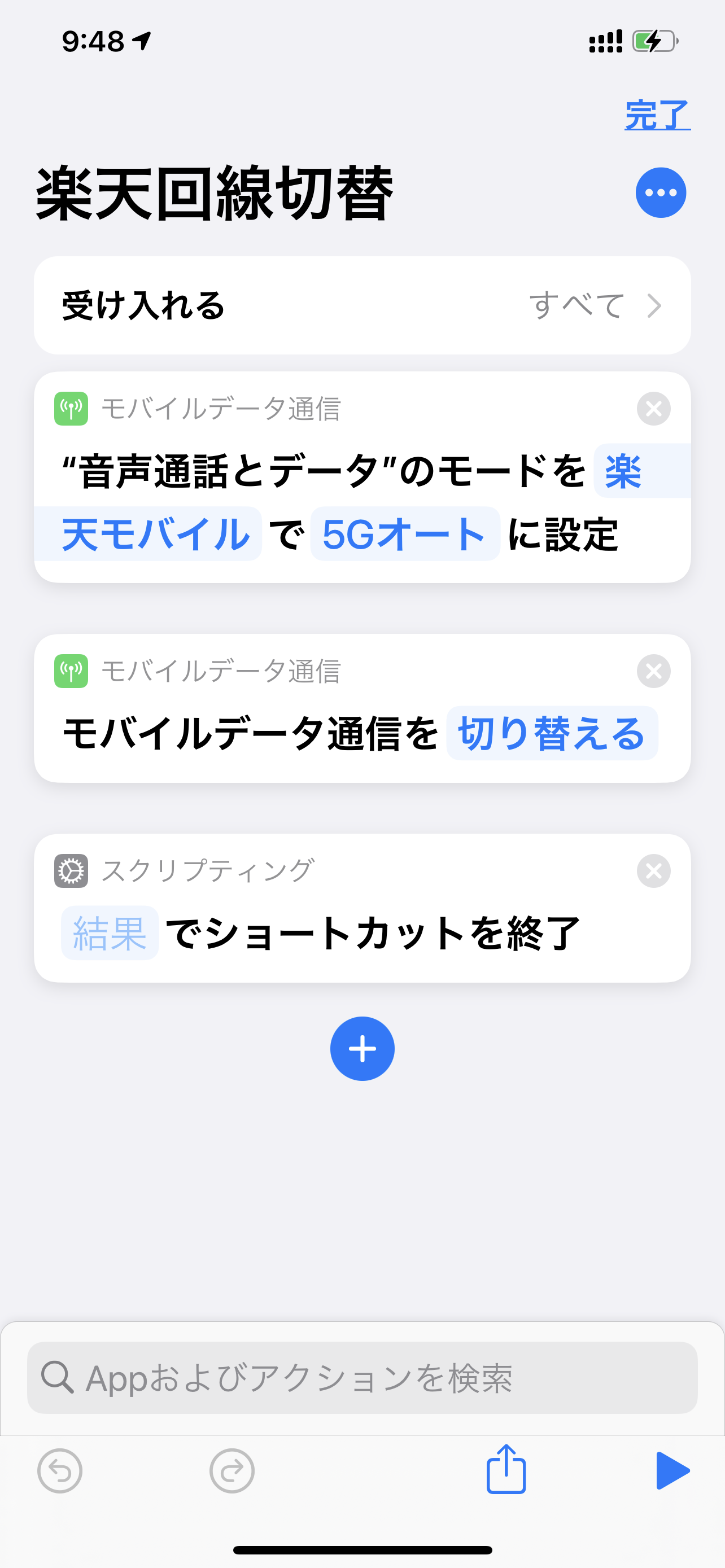The width and height of the screenshot is (725, 1568).
Task: Run the 楽天回線切替 shortcut
Action: (x=672, y=1470)
